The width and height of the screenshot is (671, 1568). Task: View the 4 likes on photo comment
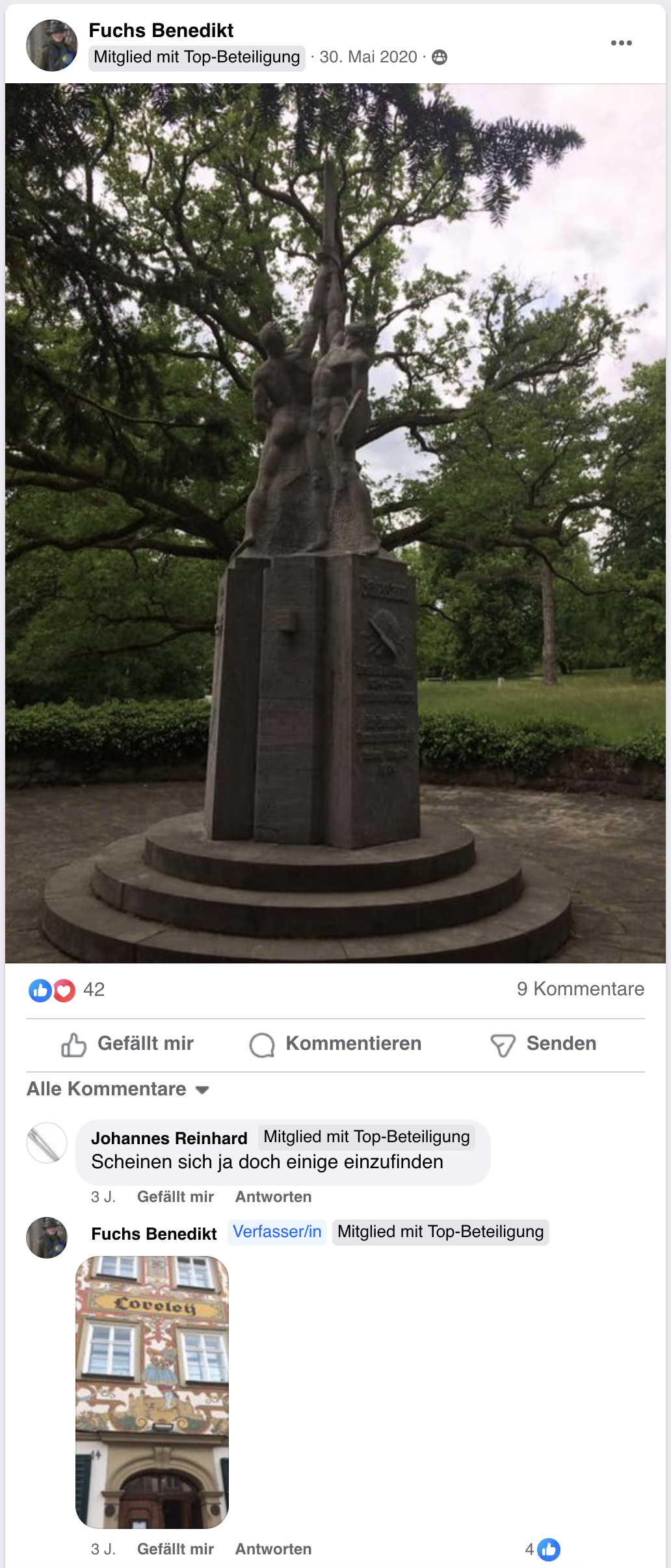click(543, 1549)
